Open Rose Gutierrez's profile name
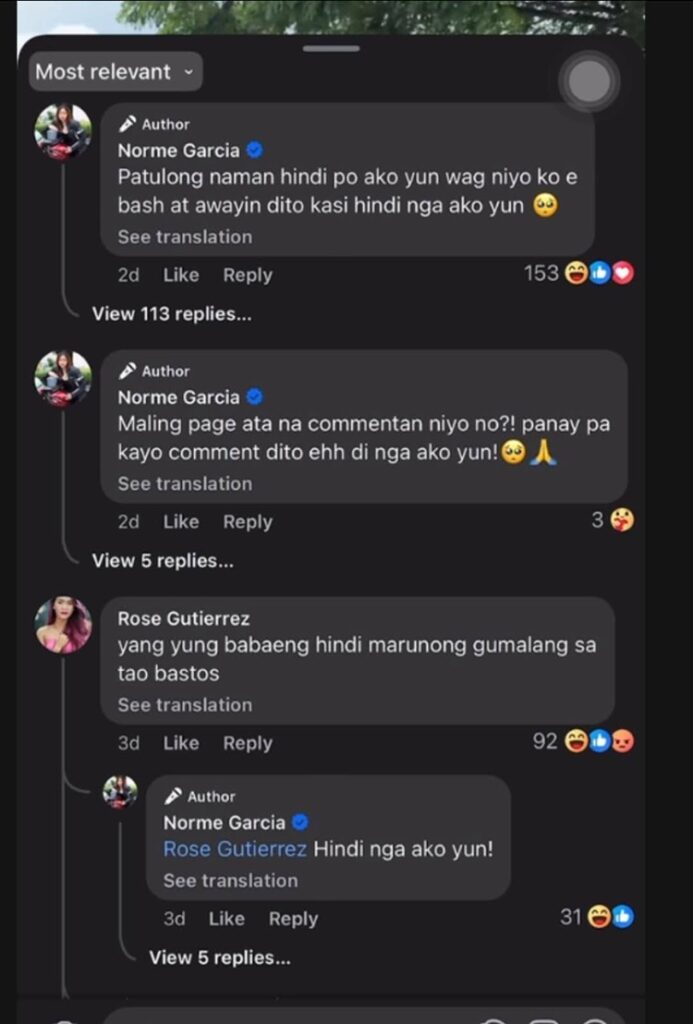693x1024 pixels. pos(183,619)
